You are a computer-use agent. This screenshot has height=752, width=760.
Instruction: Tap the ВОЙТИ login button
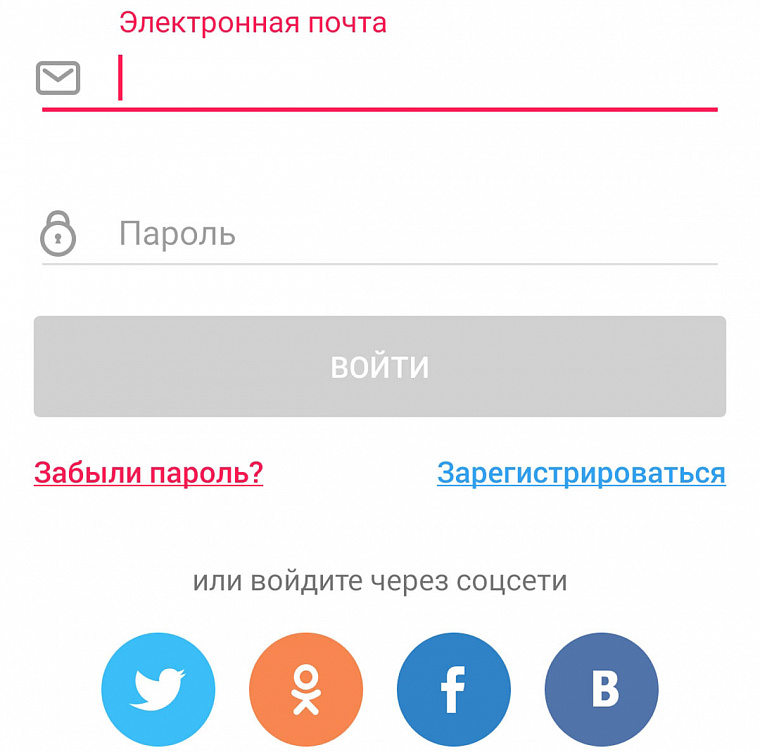click(x=380, y=367)
